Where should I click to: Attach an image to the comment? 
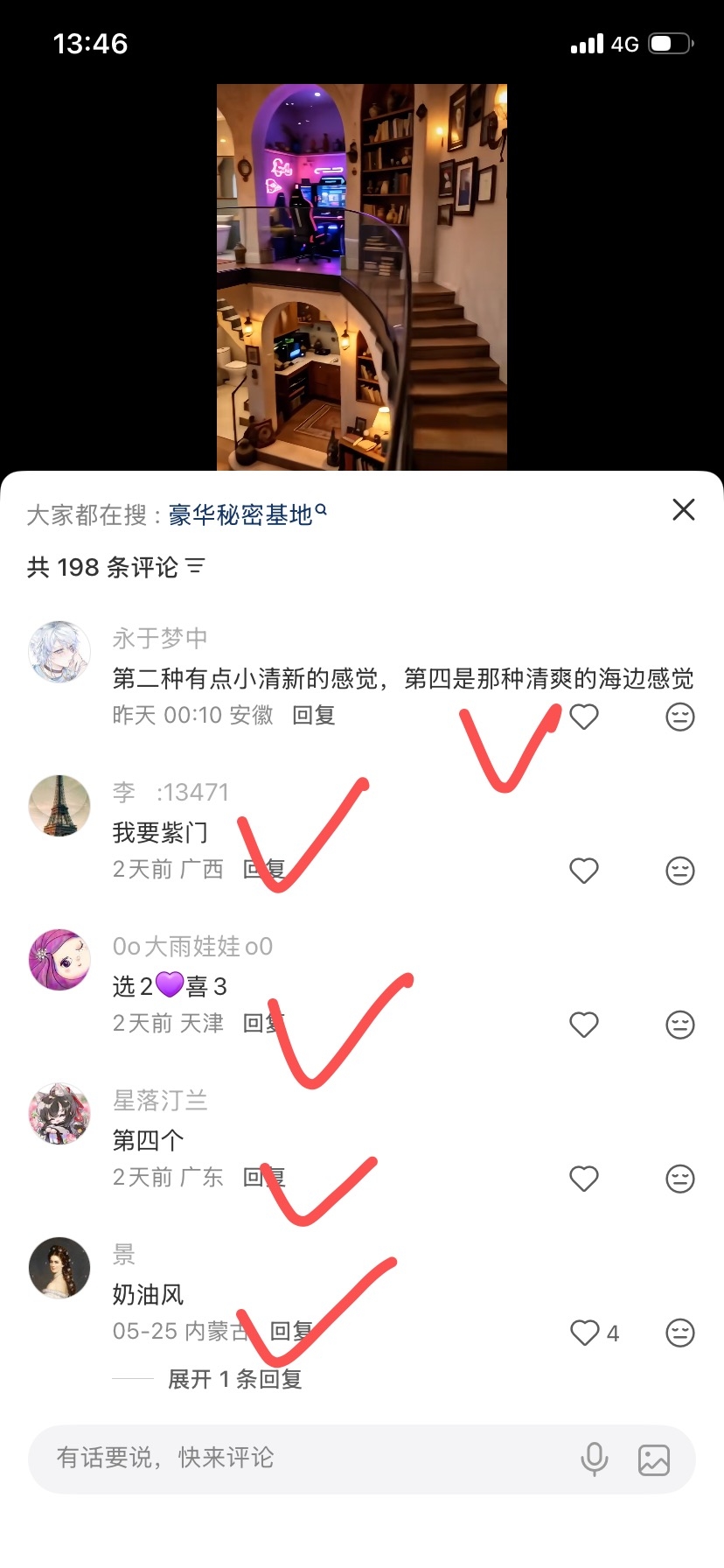(653, 1459)
